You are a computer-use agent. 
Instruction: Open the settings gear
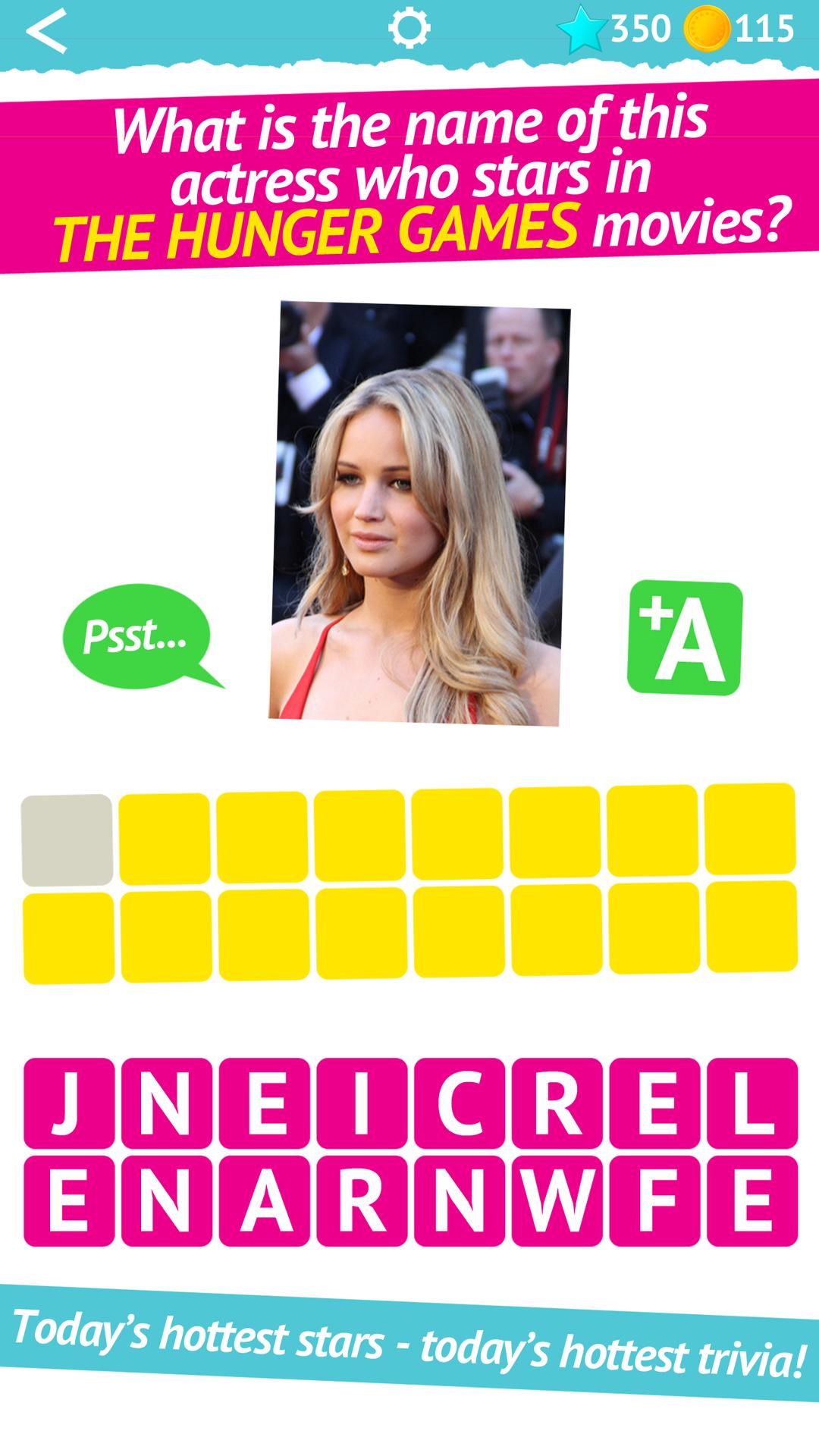[x=409, y=29]
